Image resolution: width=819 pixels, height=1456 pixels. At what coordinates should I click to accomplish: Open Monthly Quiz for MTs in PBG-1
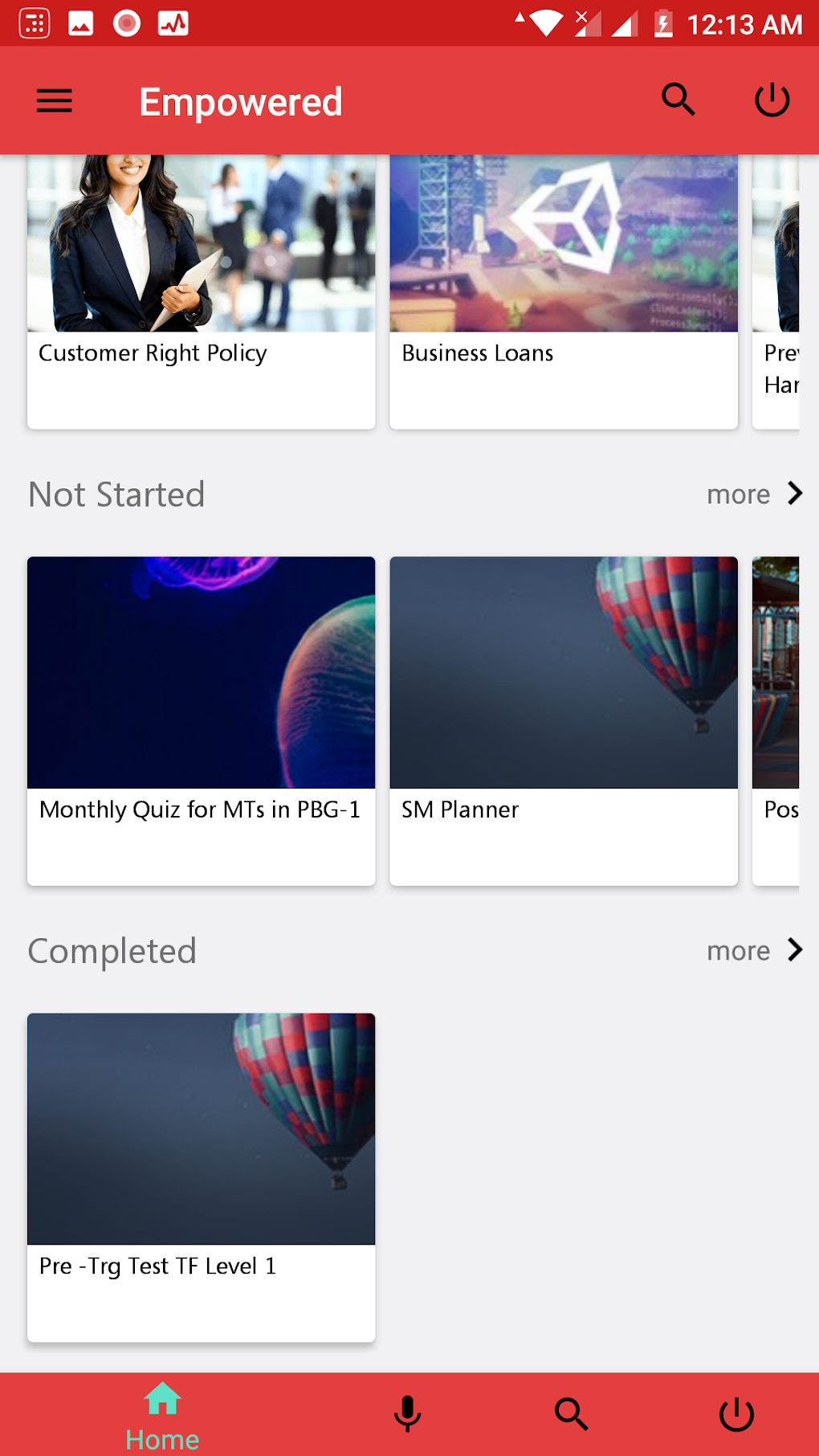point(201,720)
